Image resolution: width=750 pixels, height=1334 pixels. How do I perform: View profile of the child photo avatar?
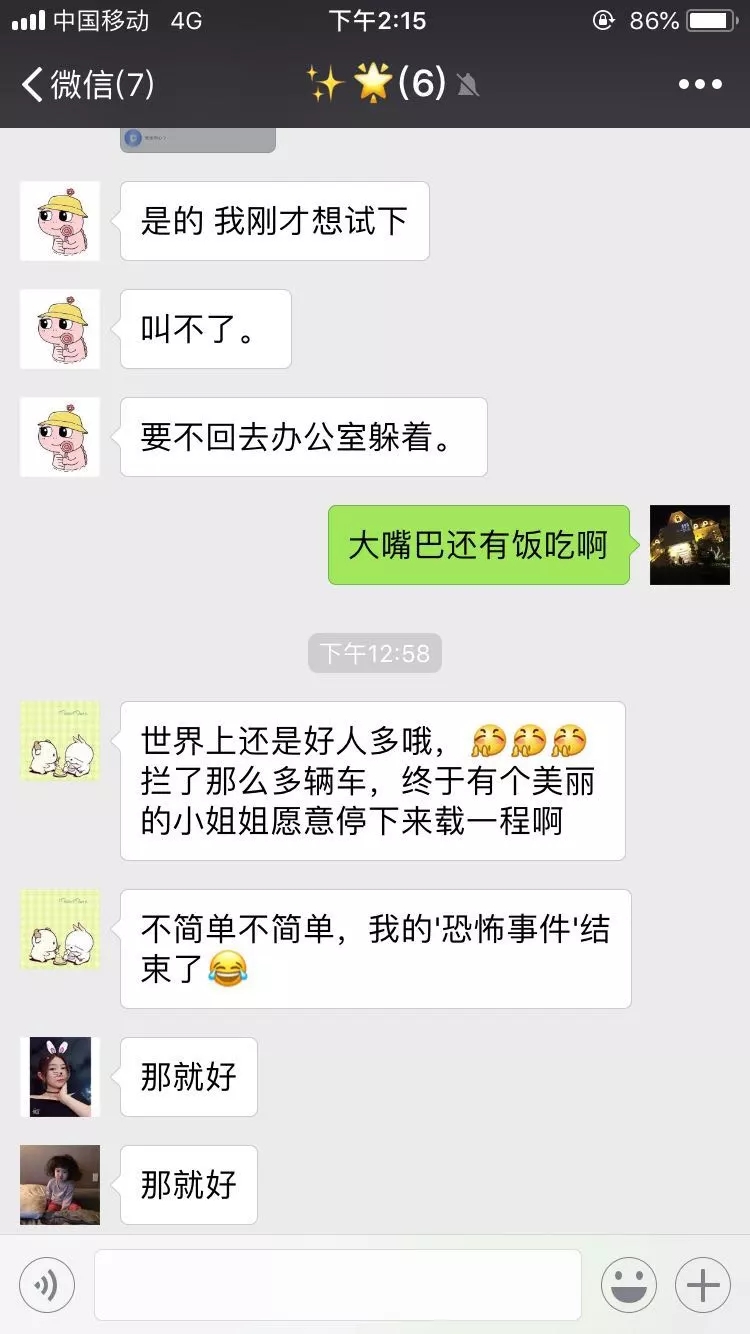(60, 1185)
